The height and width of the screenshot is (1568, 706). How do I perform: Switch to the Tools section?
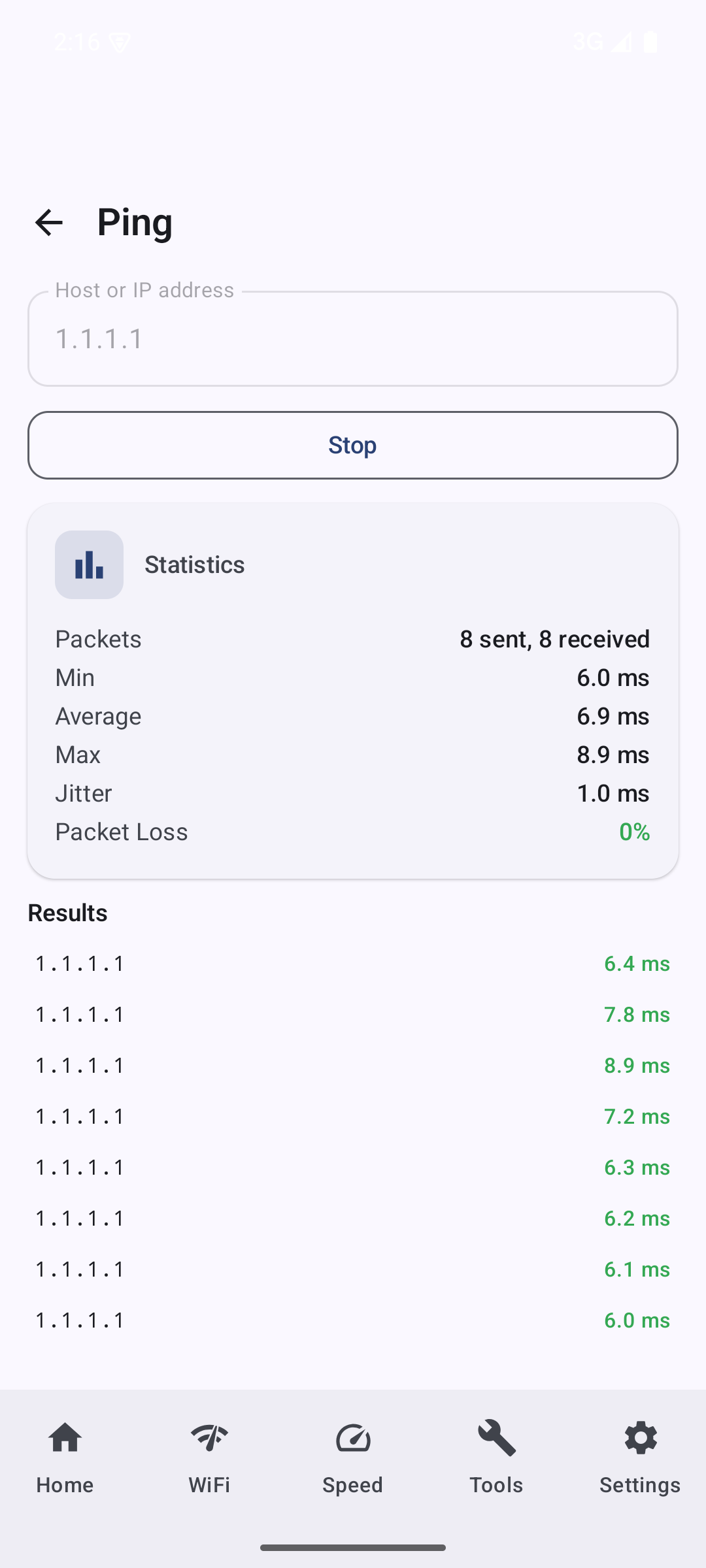tap(496, 1457)
